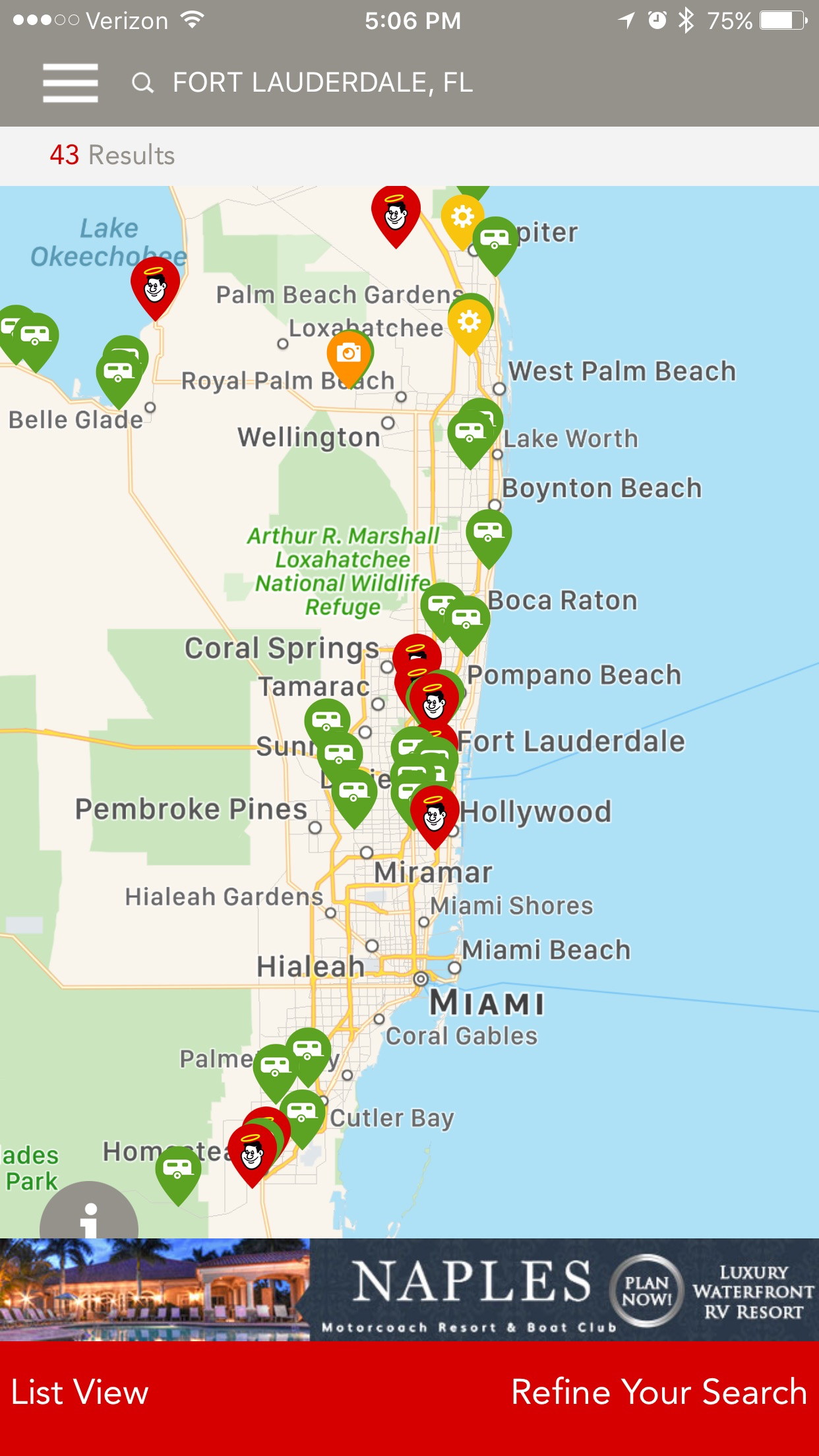Open the hamburger navigation menu
The image size is (819, 1456).
coord(70,82)
